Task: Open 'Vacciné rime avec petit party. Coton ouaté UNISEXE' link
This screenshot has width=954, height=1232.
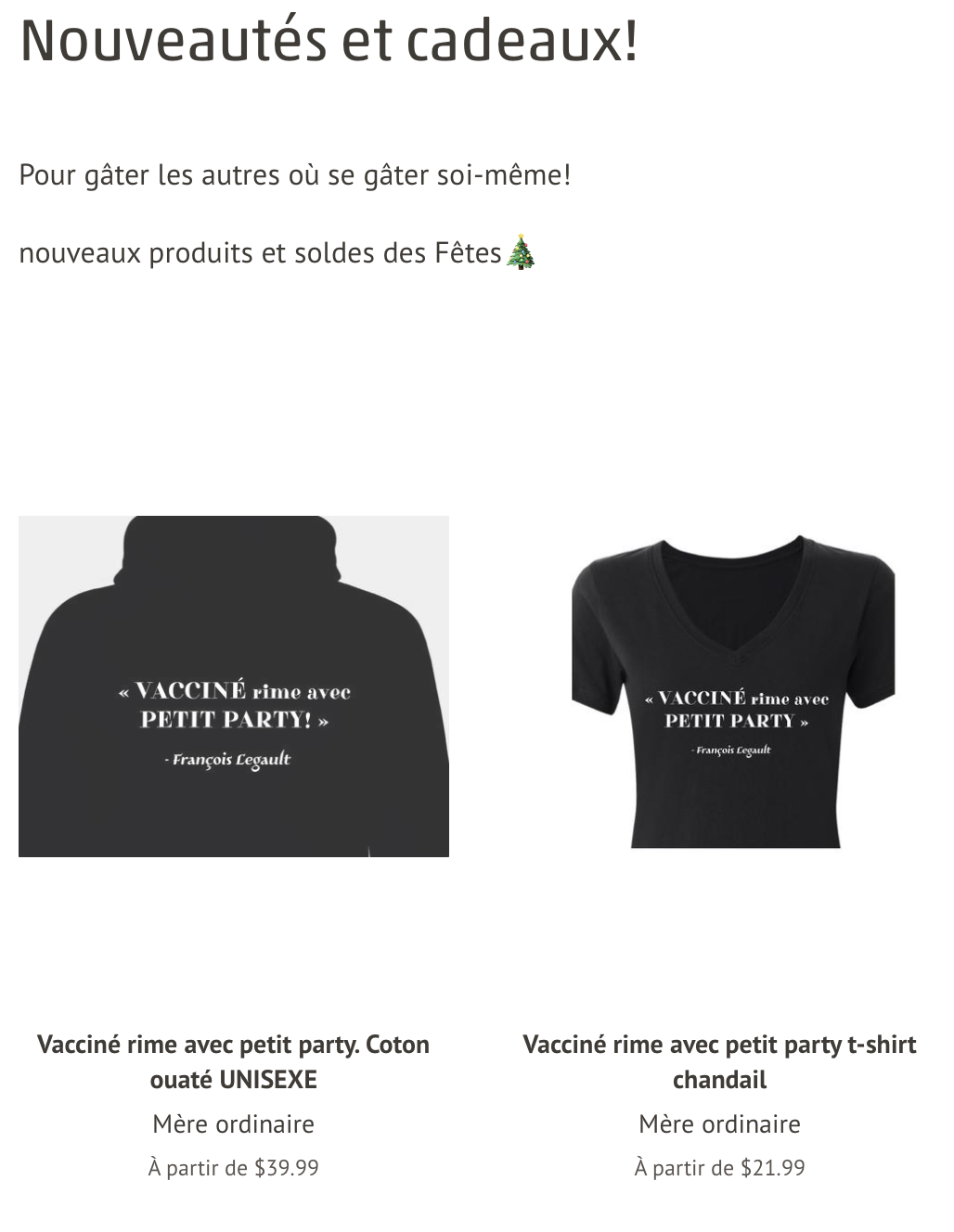Action: [x=233, y=1061]
